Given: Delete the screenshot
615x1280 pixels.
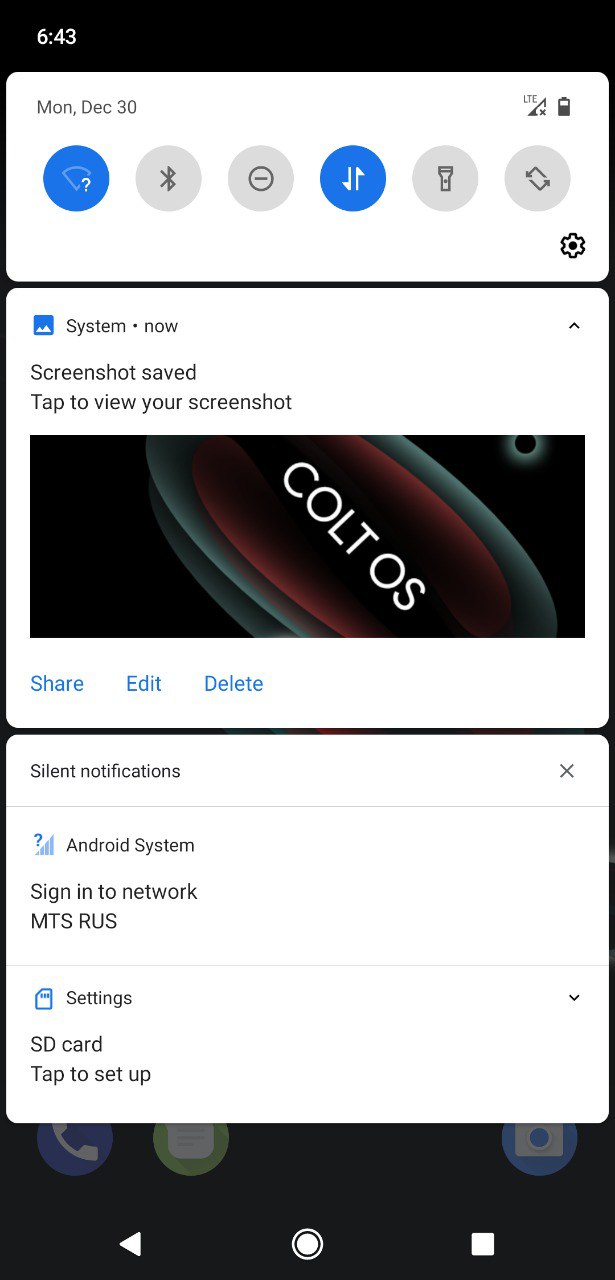Looking at the screenshot, I should pos(234,684).
